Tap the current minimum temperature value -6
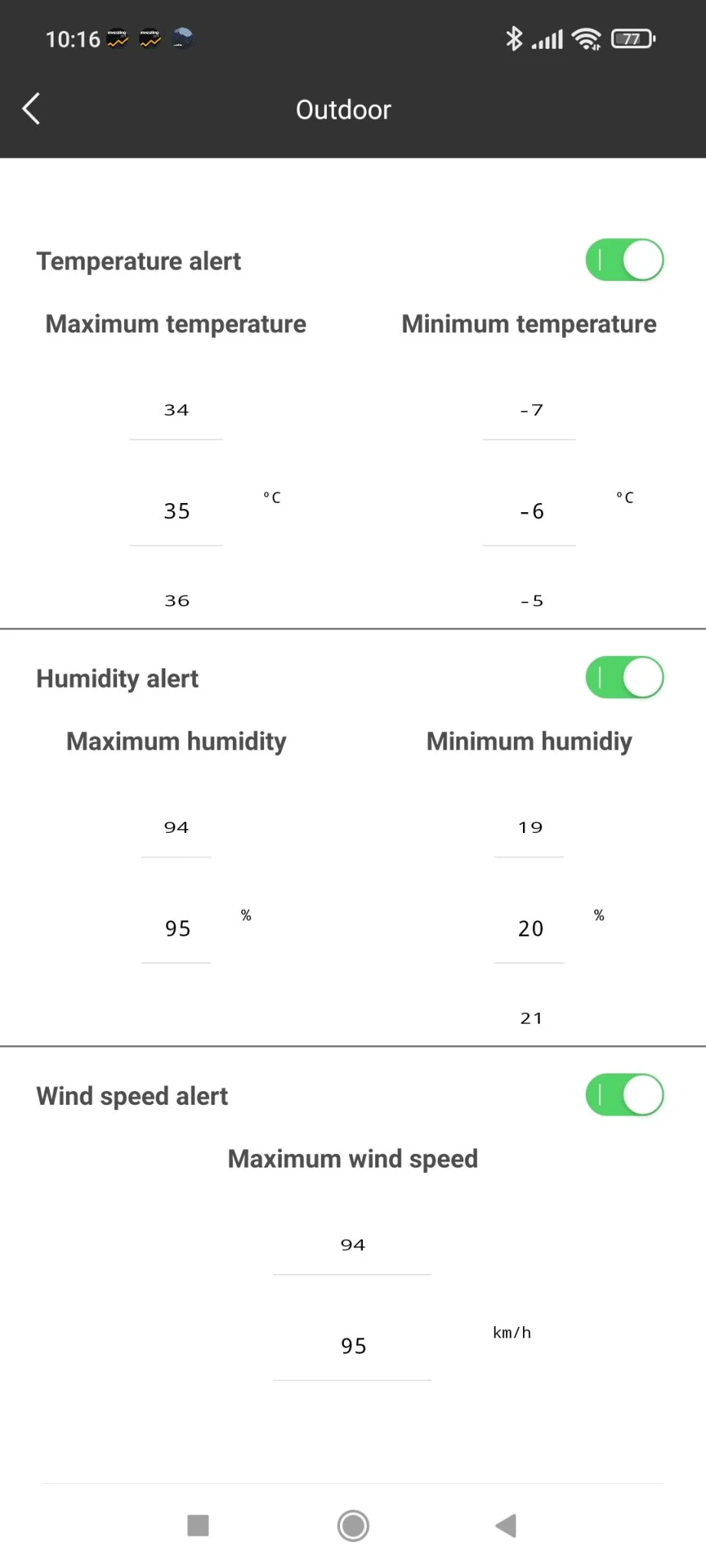The height and width of the screenshot is (1568, 706). point(531,511)
